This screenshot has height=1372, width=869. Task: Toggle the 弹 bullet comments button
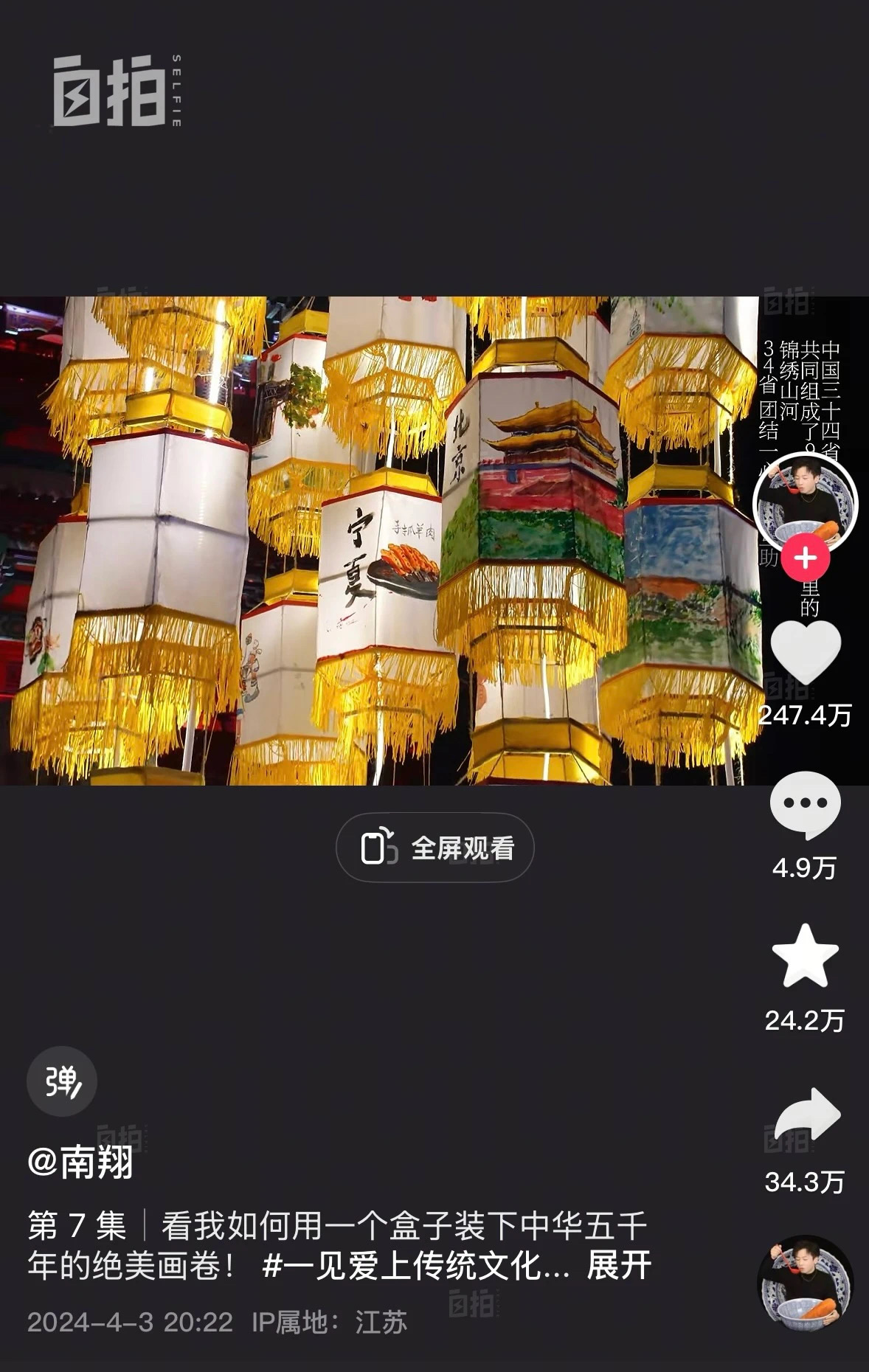click(x=62, y=1081)
